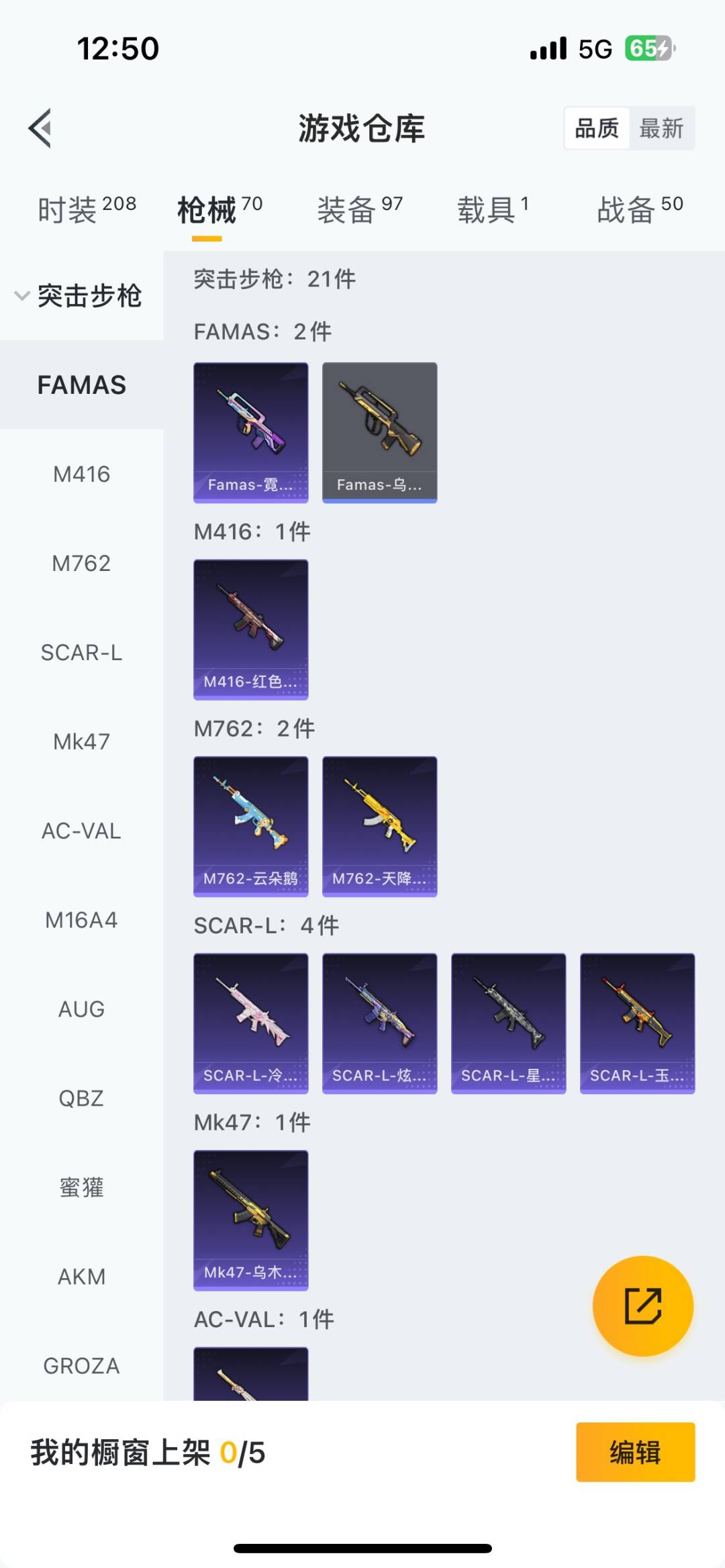View the M762-天降 skin
The height and width of the screenshot is (1568, 725).
point(380,827)
